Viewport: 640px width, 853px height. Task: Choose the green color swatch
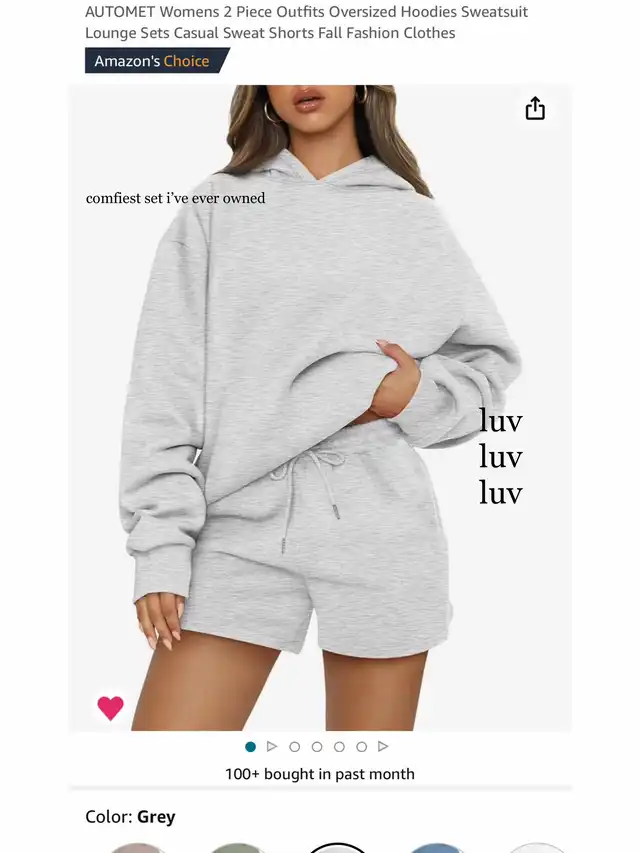[x=237, y=848]
